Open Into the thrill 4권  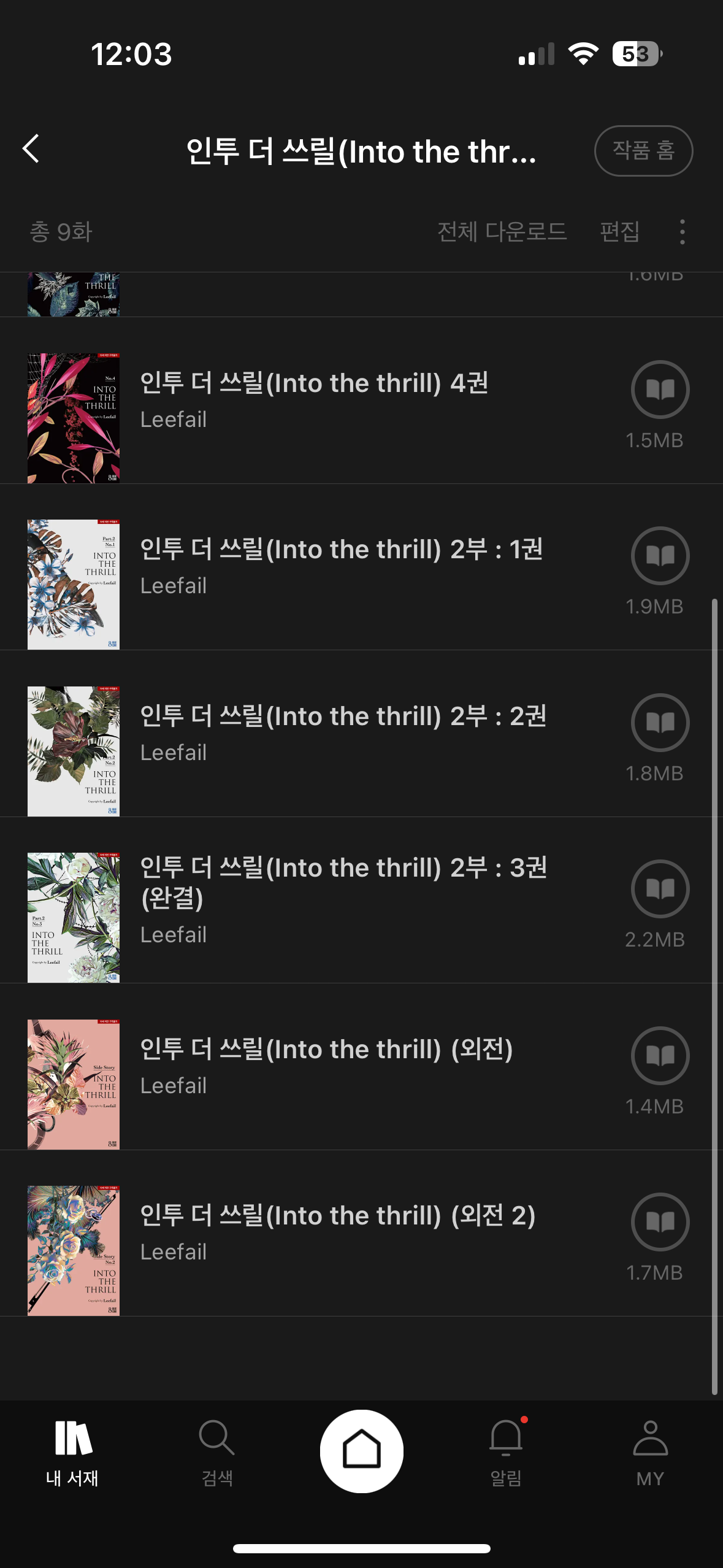(314, 383)
